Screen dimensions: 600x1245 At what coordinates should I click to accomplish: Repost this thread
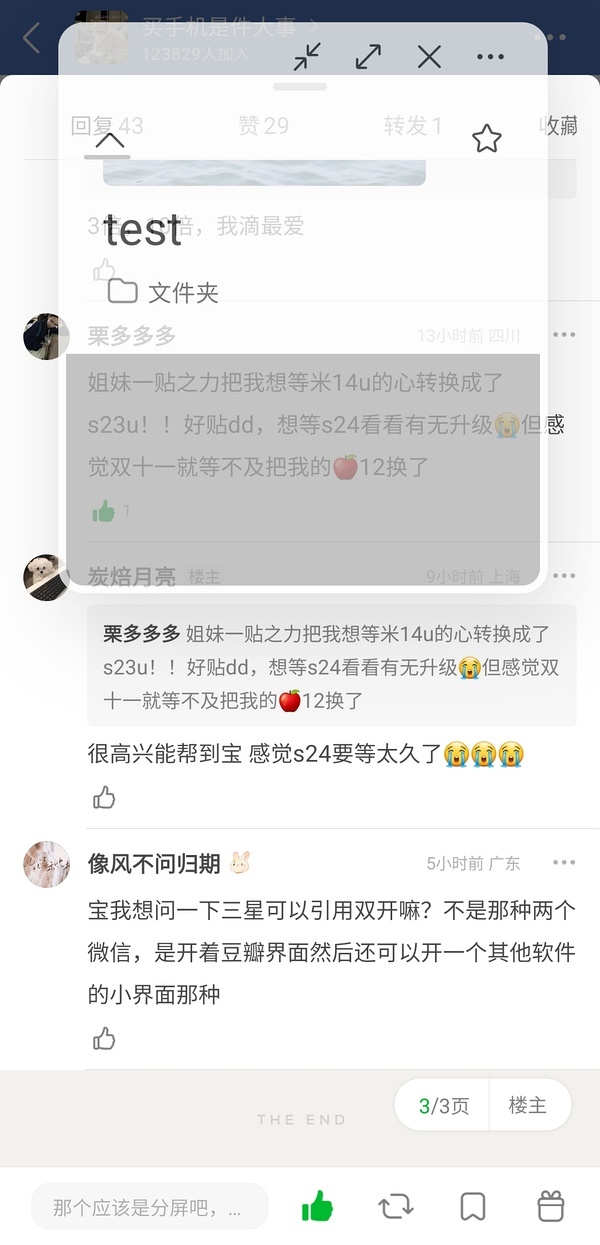point(396,1207)
